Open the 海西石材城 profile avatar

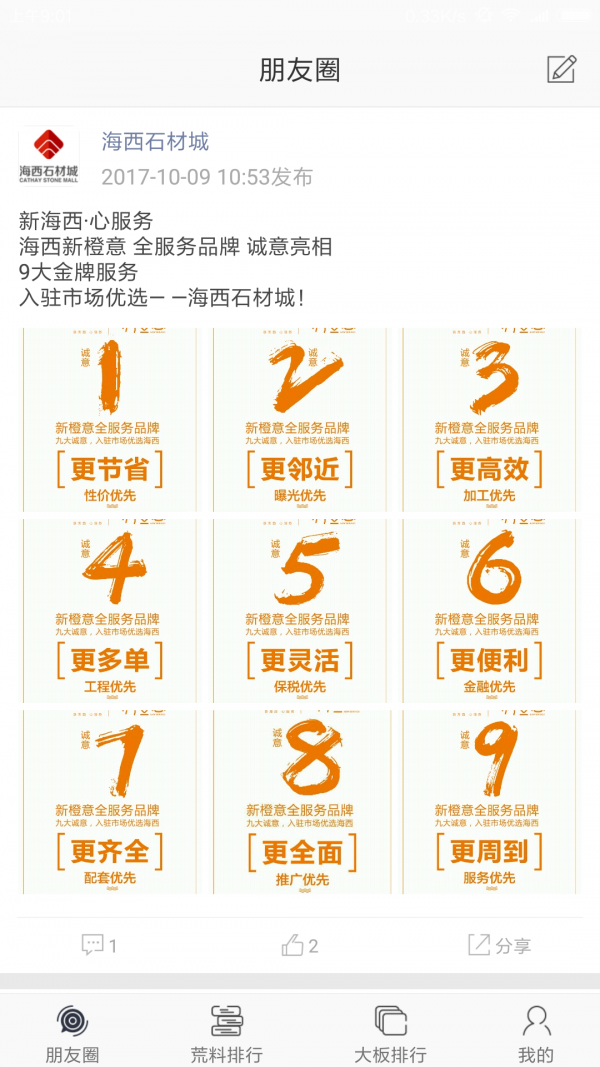click(x=49, y=157)
